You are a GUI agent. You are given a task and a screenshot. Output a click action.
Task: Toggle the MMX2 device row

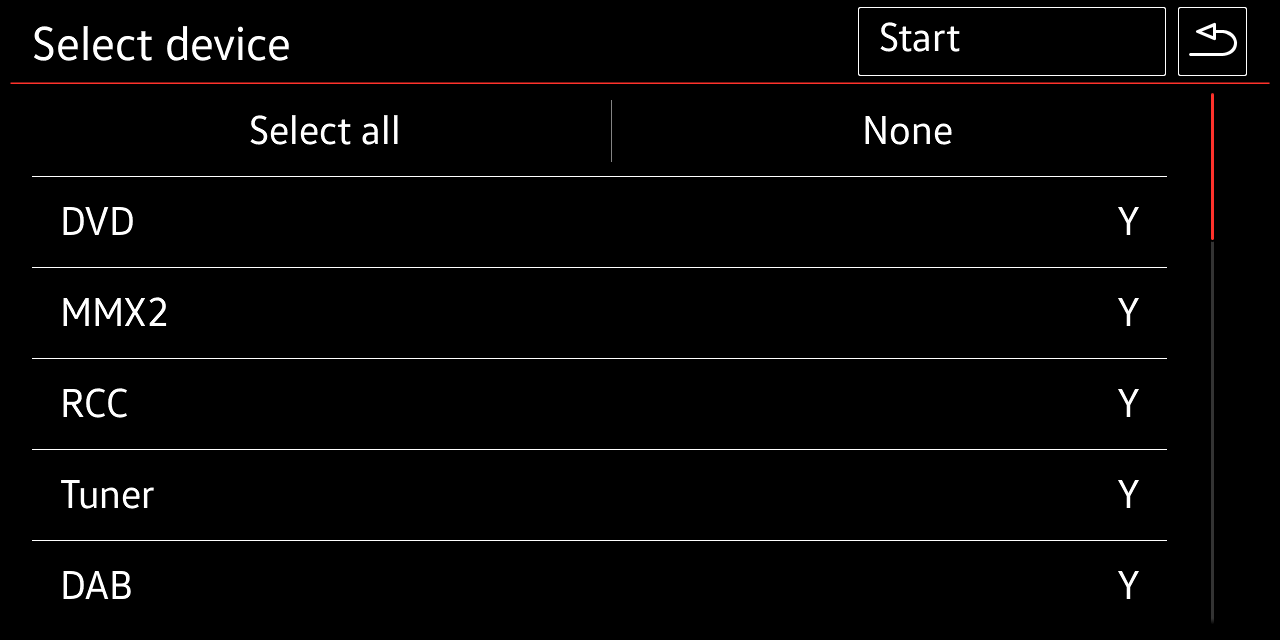(x=599, y=313)
